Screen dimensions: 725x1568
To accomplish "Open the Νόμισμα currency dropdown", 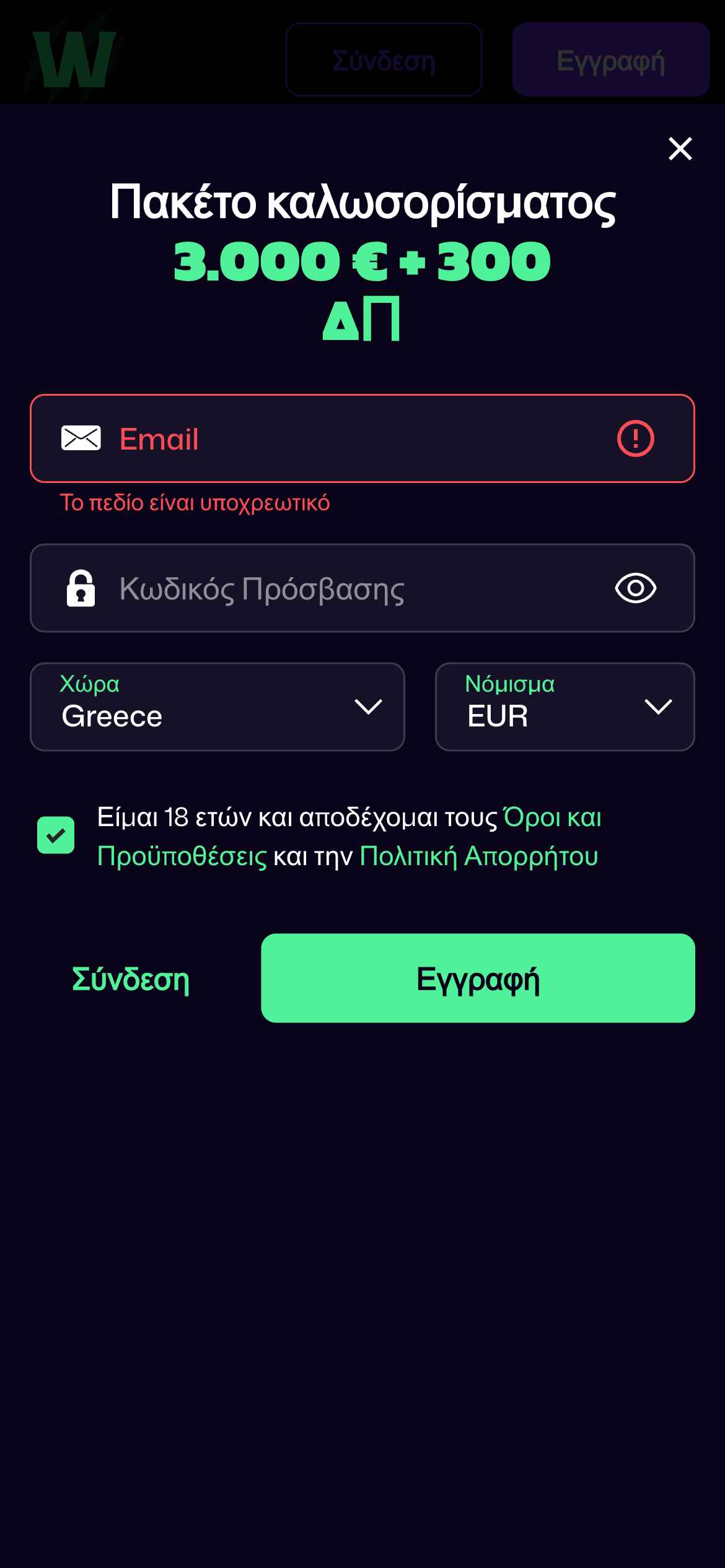I will coord(565,707).
